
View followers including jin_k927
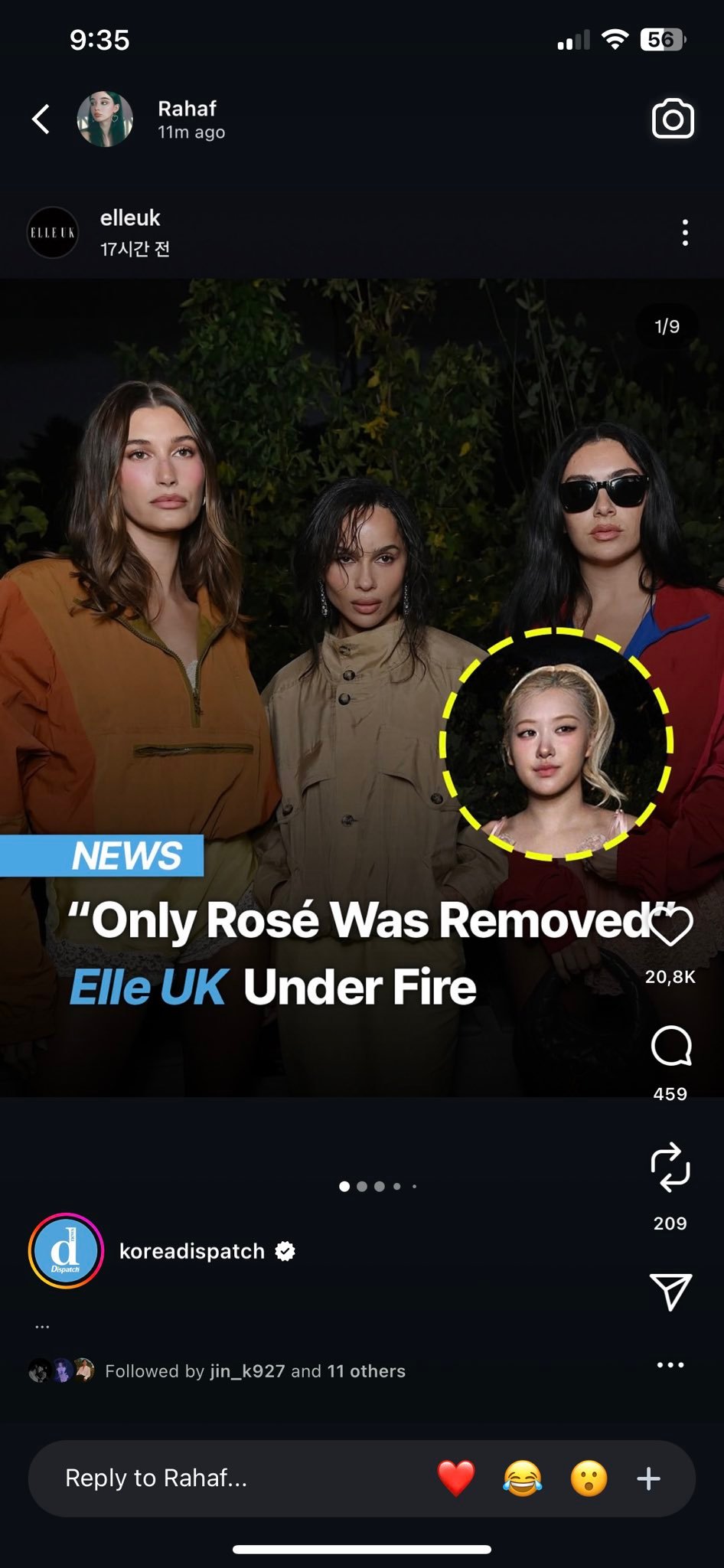tap(254, 1371)
